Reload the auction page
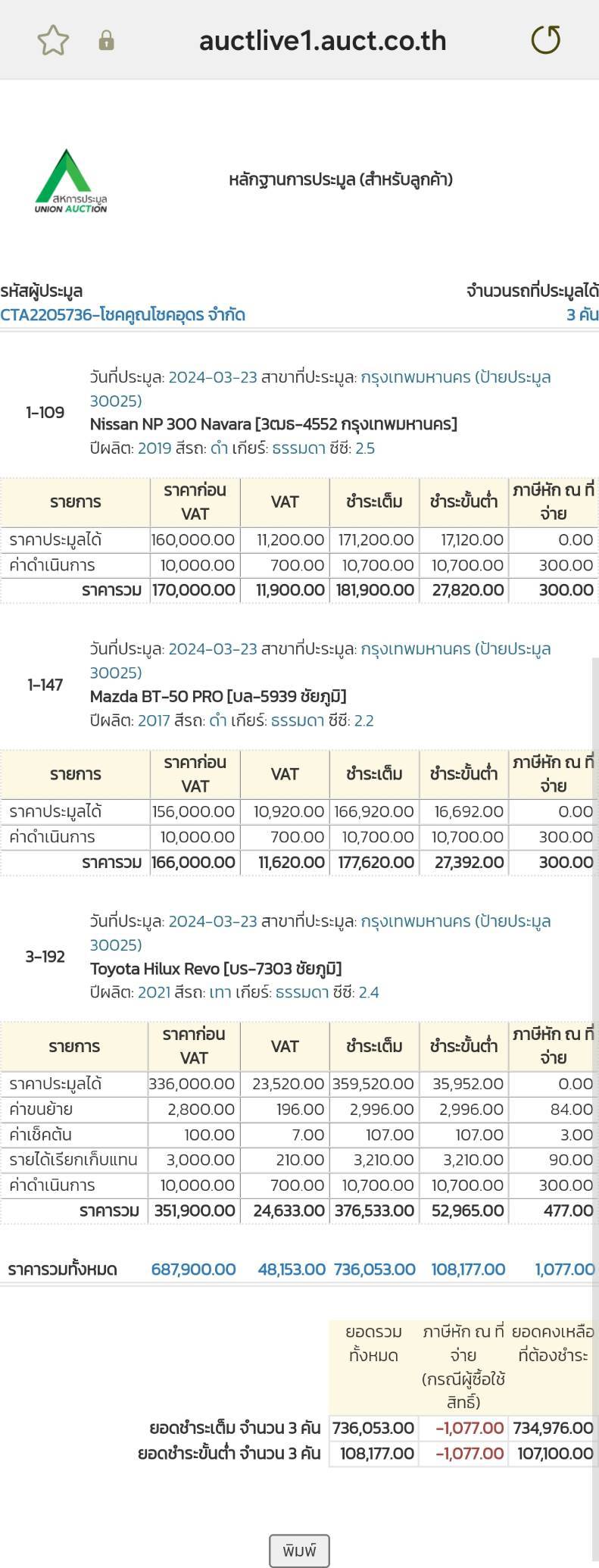599x1568 pixels. click(x=545, y=40)
